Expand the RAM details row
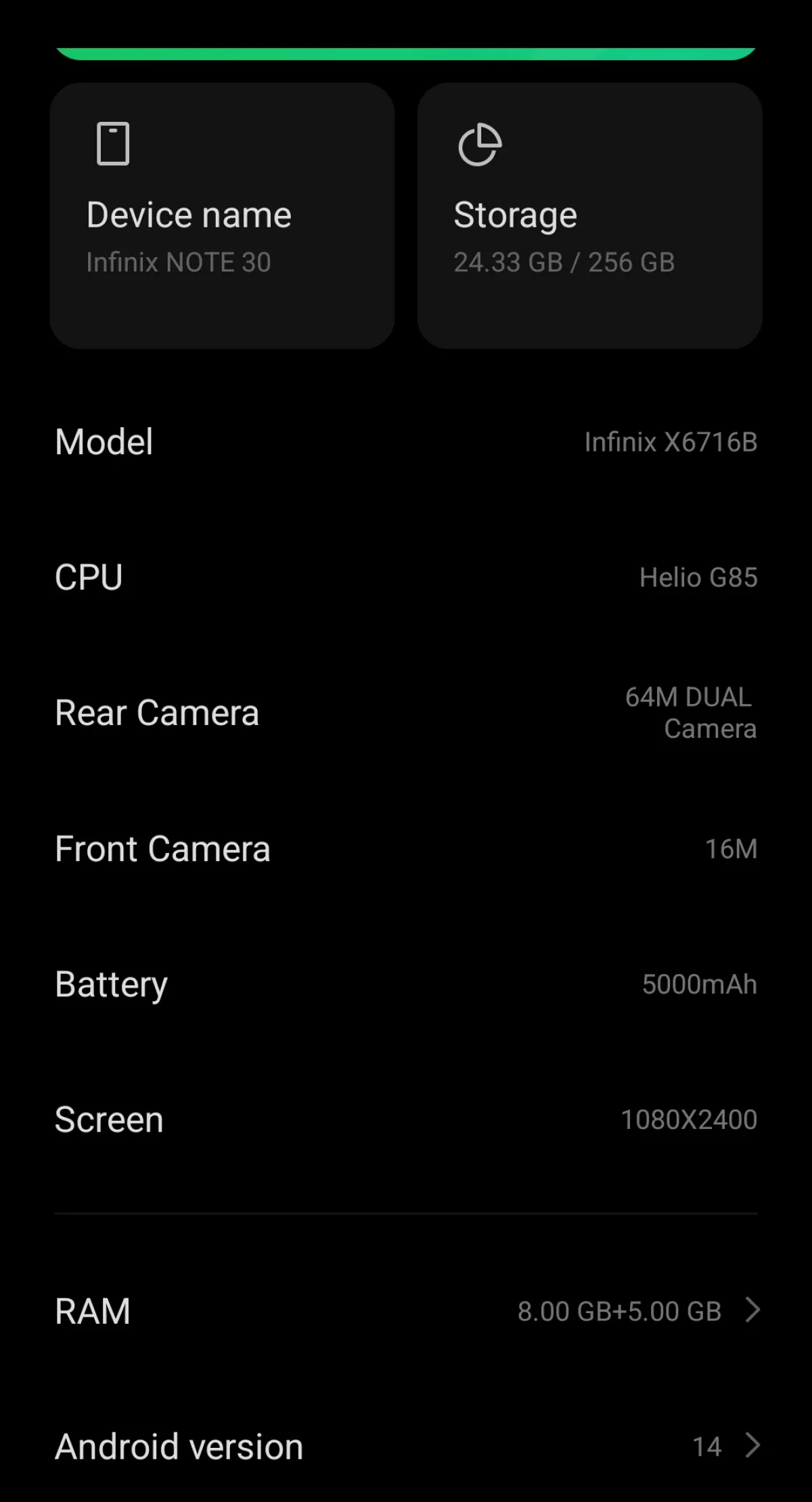812x1502 pixels. point(406,1310)
